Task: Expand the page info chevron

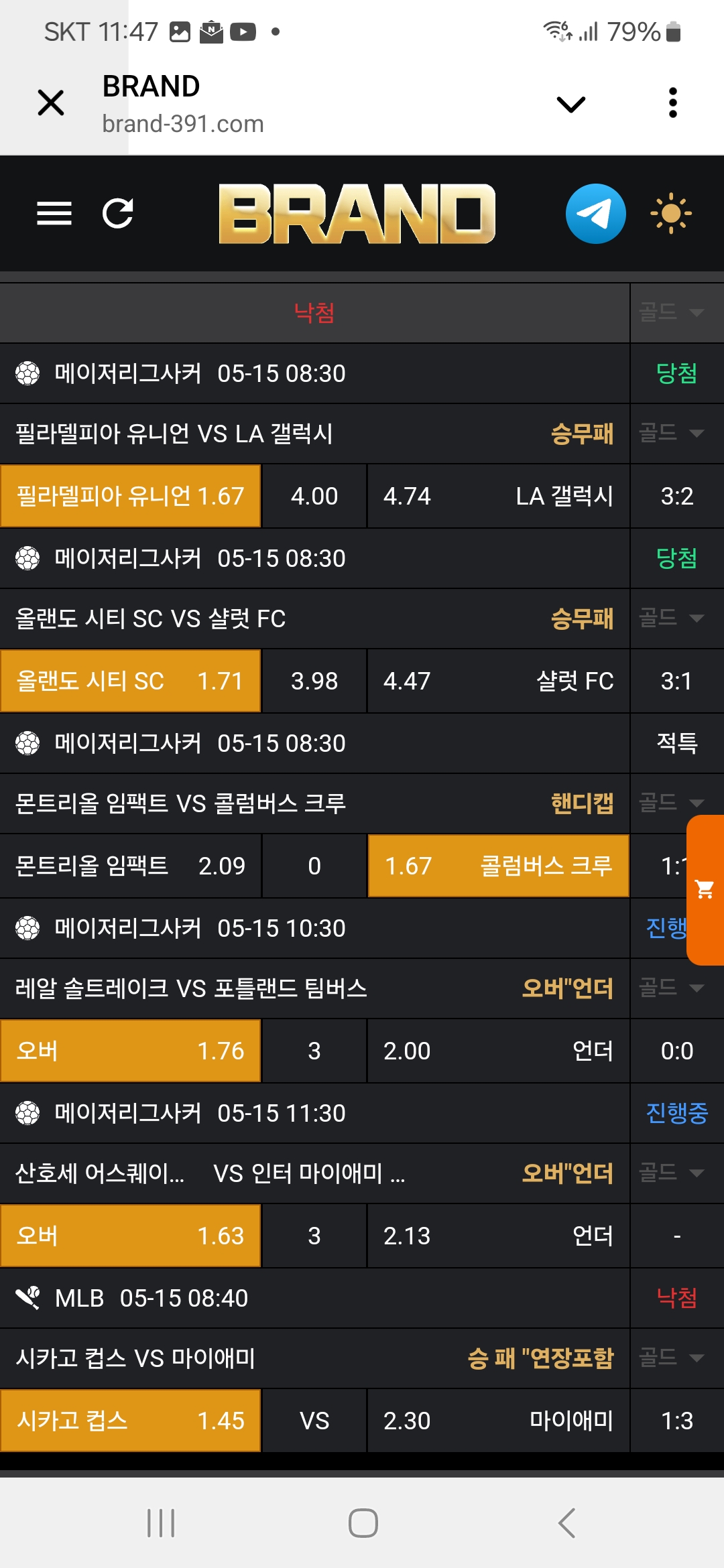Action: click(x=571, y=104)
